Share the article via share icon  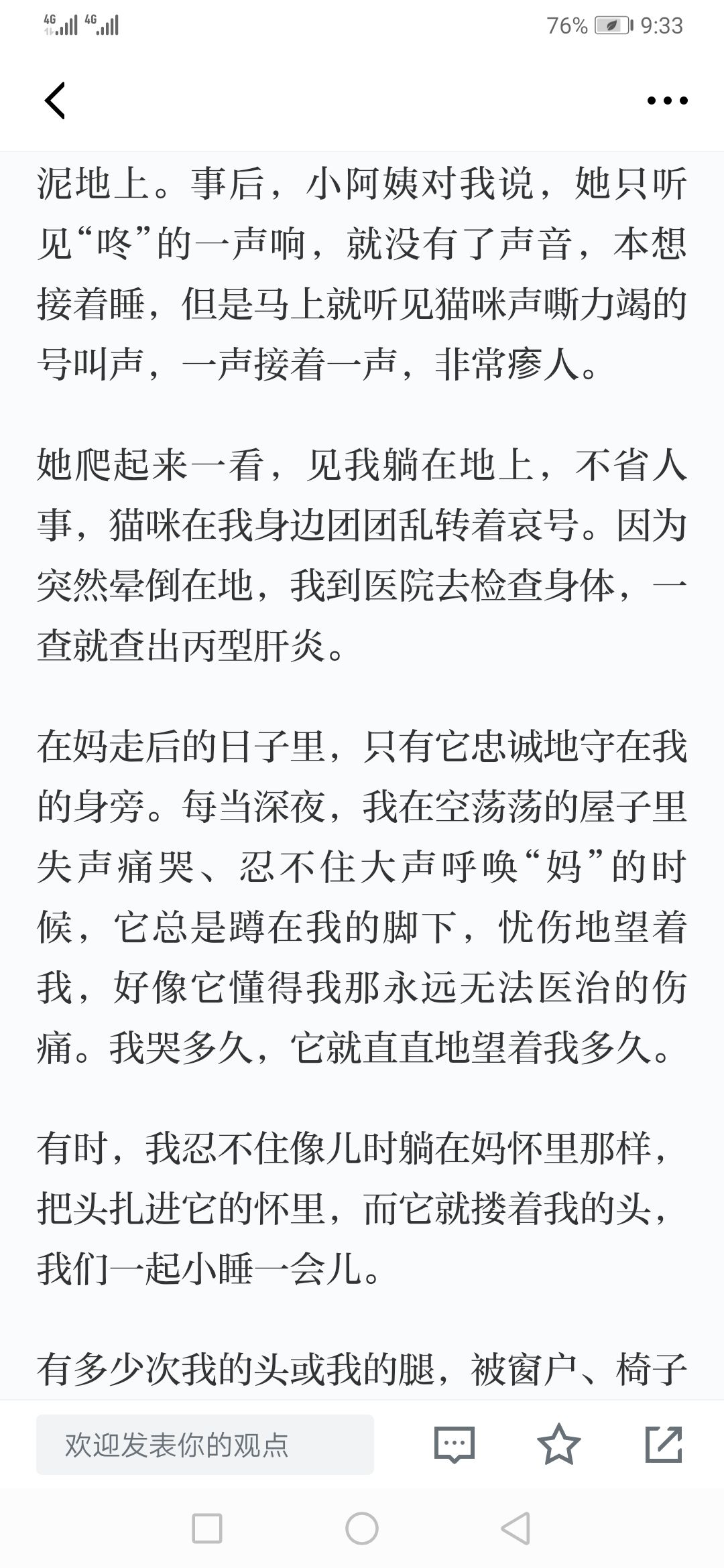(664, 1445)
